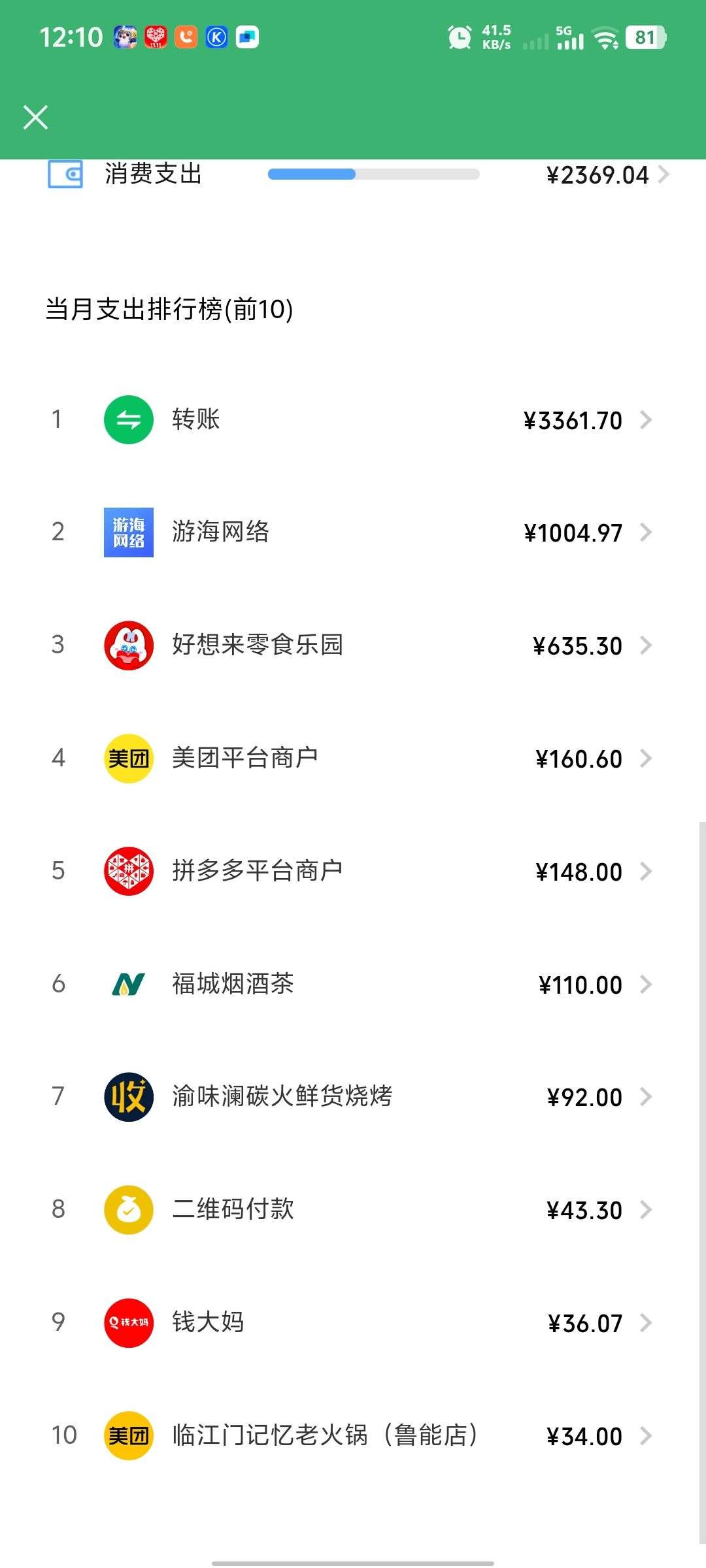Tap the 福城烟酒茶 ranking entry
The width and height of the screenshot is (706, 1568).
[353, 984]
